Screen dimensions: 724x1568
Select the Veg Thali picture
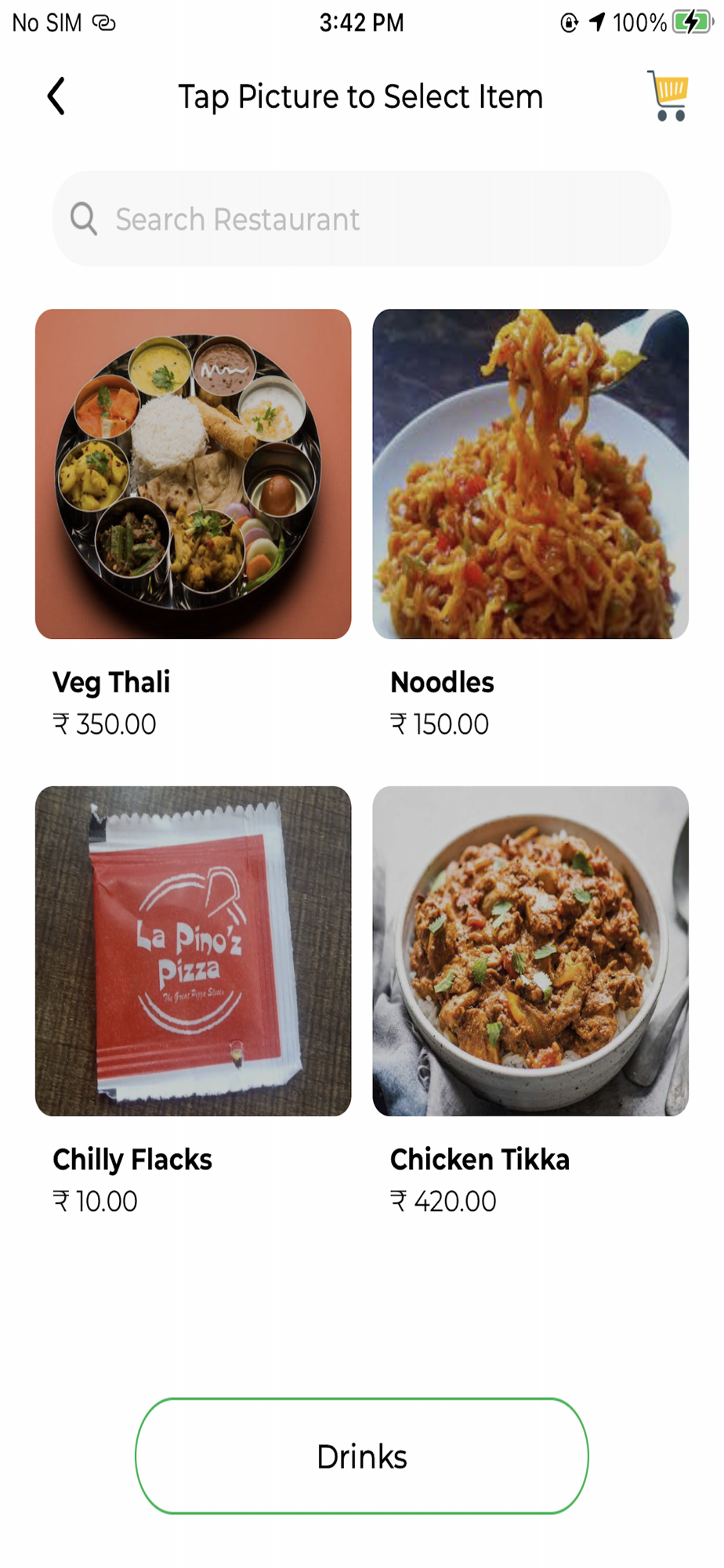(193, 474)
